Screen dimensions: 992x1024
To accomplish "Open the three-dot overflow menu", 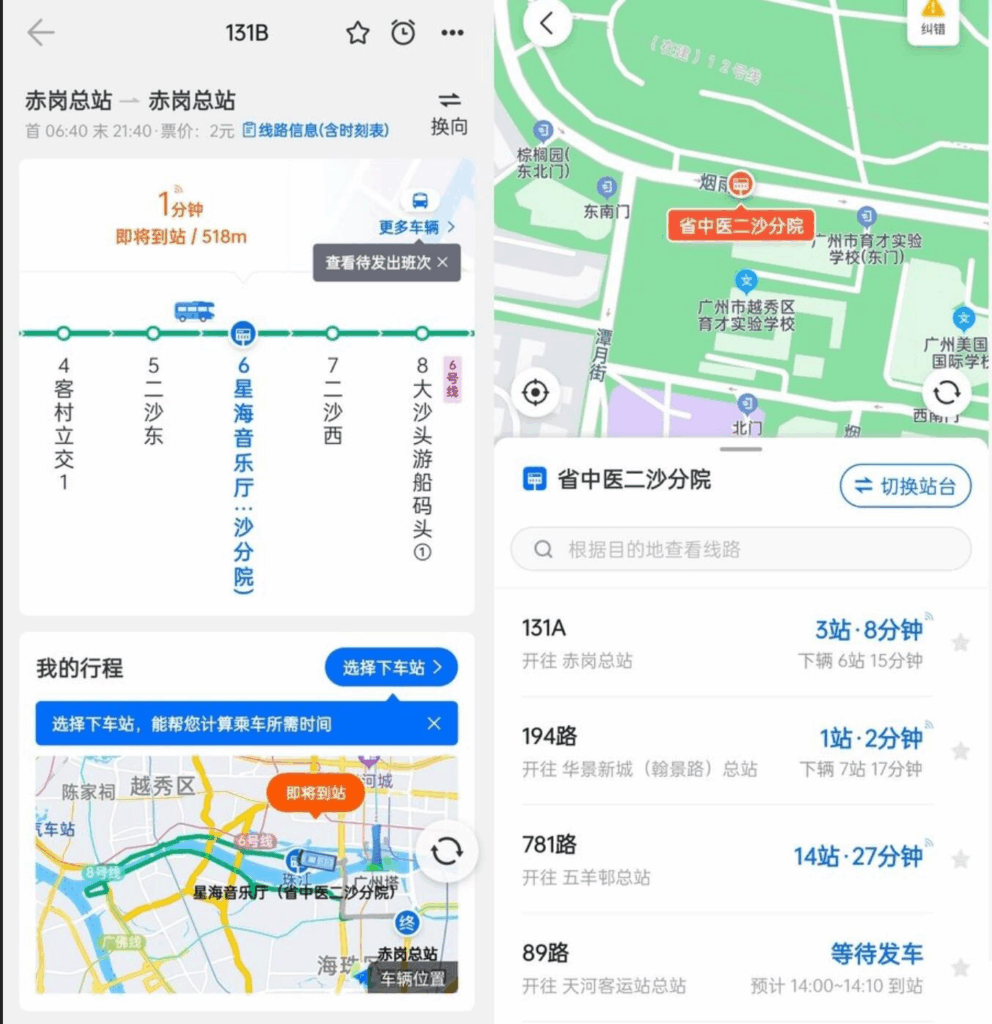I will point(452,33).
